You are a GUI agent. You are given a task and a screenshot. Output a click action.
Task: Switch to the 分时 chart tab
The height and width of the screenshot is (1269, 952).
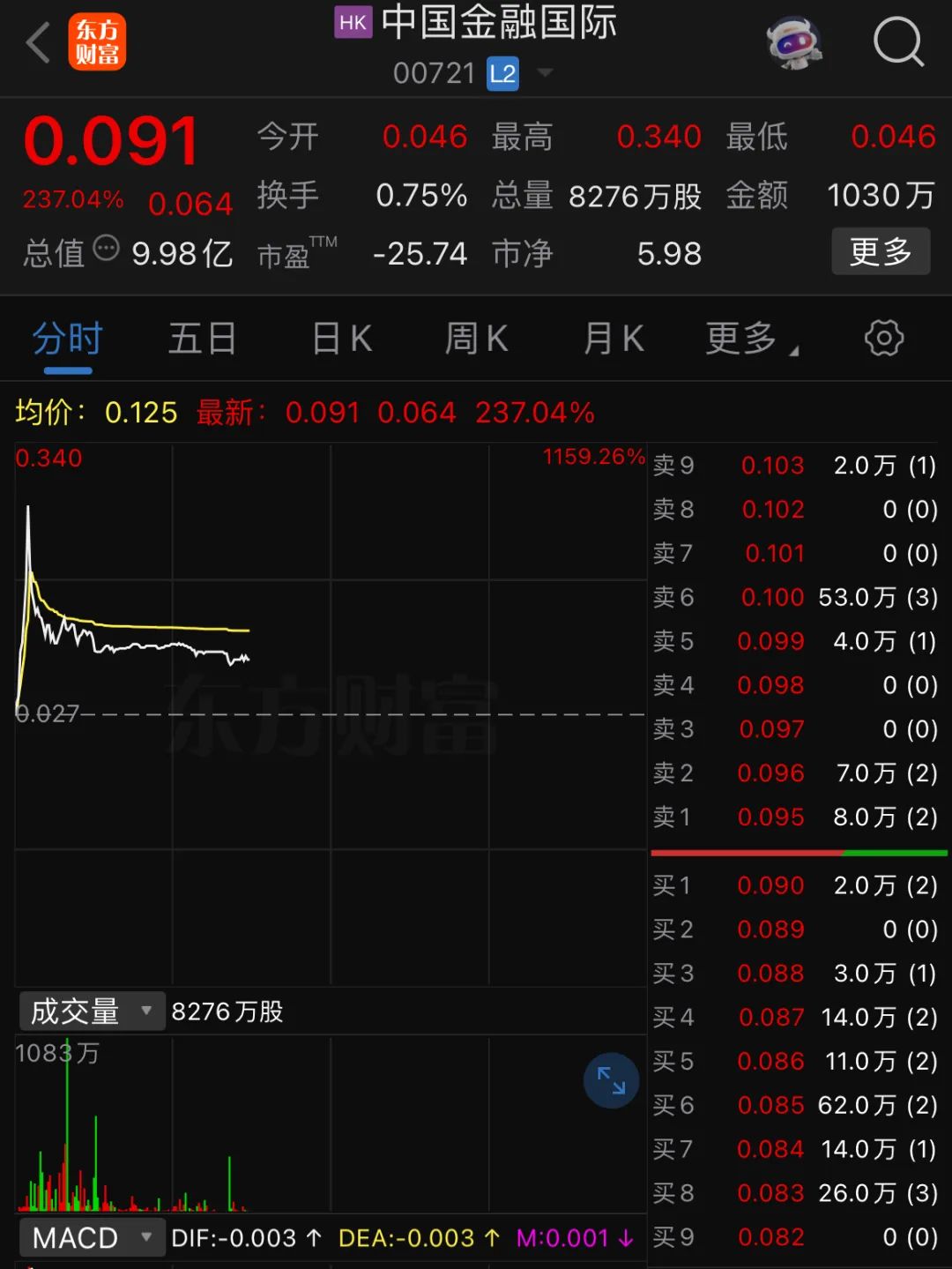tap(68, 340)
